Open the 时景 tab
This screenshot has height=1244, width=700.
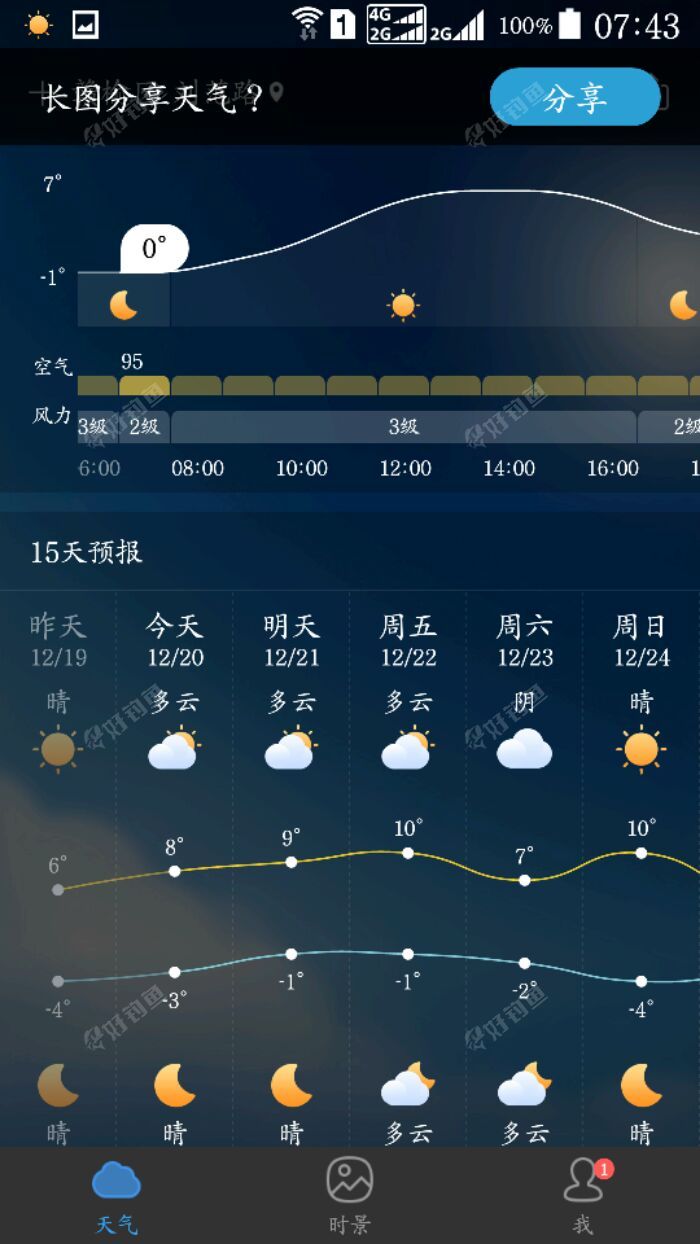pyautogui.click(x=349, y=1197)
